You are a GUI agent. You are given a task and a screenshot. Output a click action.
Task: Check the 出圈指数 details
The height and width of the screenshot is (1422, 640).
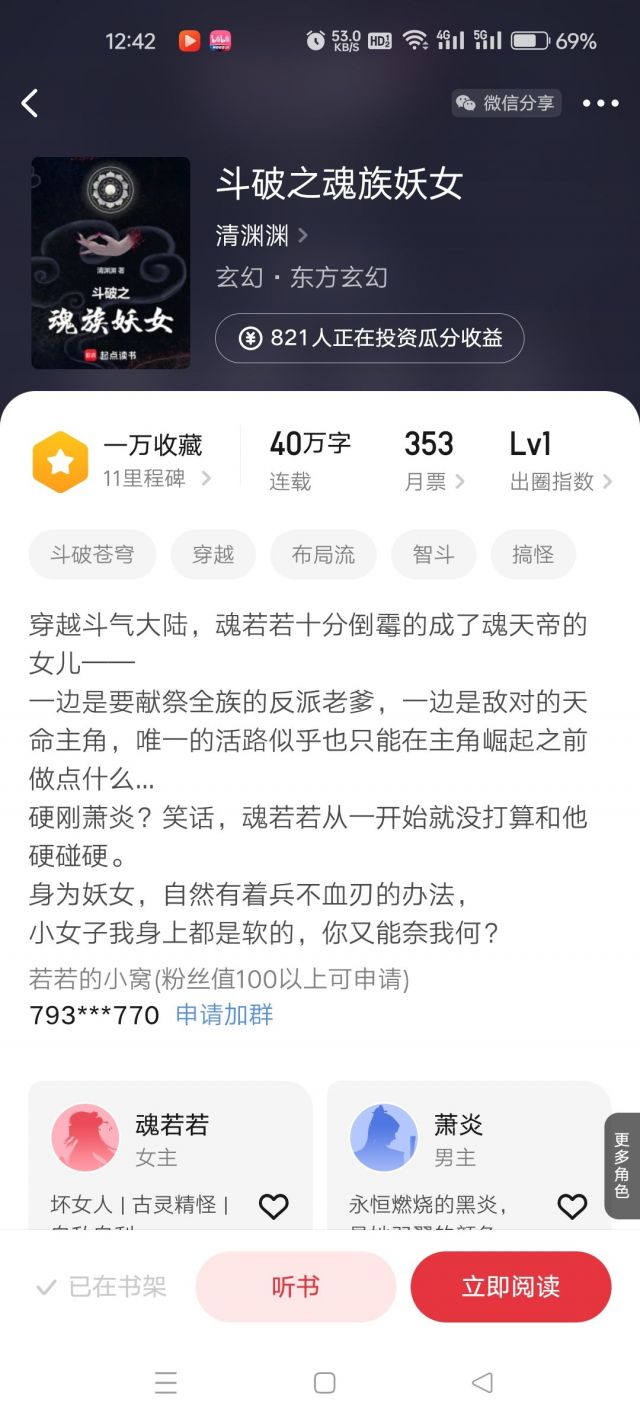point(560,481)
